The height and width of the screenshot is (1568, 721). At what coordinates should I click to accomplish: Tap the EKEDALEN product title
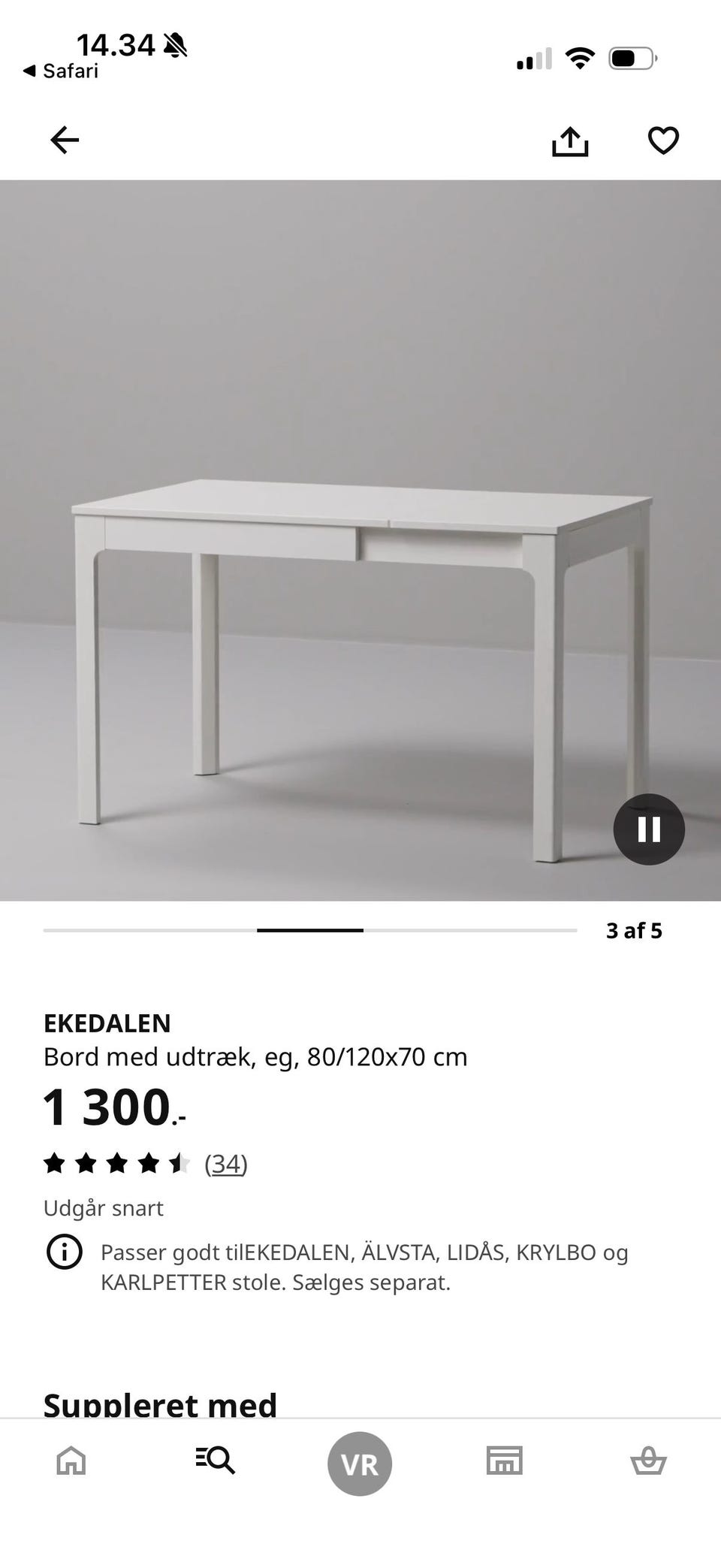[x=107, y=1023]
